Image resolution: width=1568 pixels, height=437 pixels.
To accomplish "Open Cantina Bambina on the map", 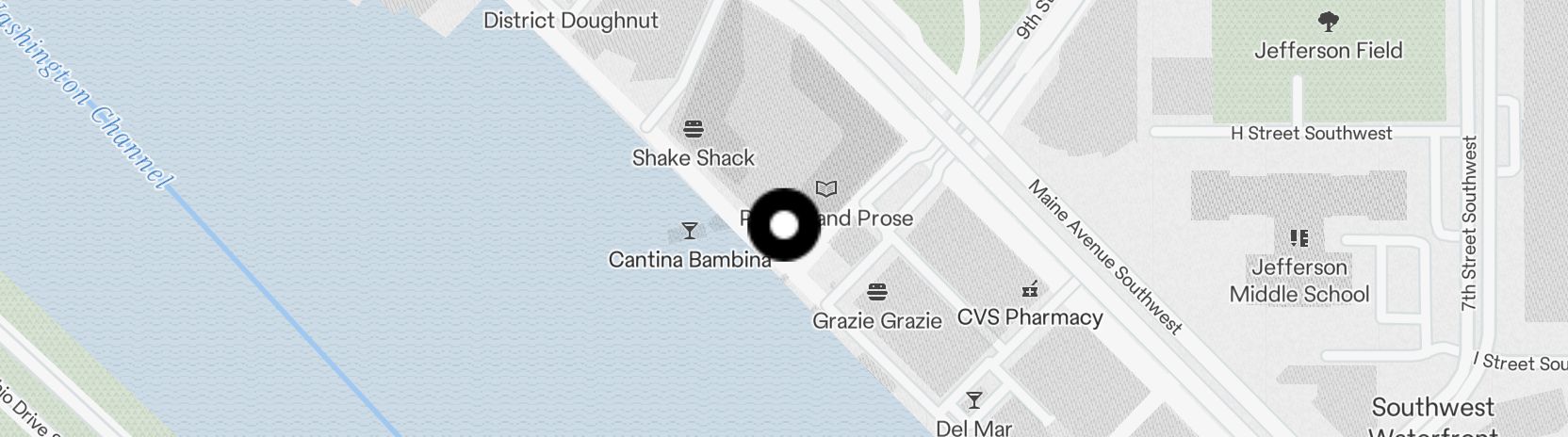I will [x=690, y=231].
